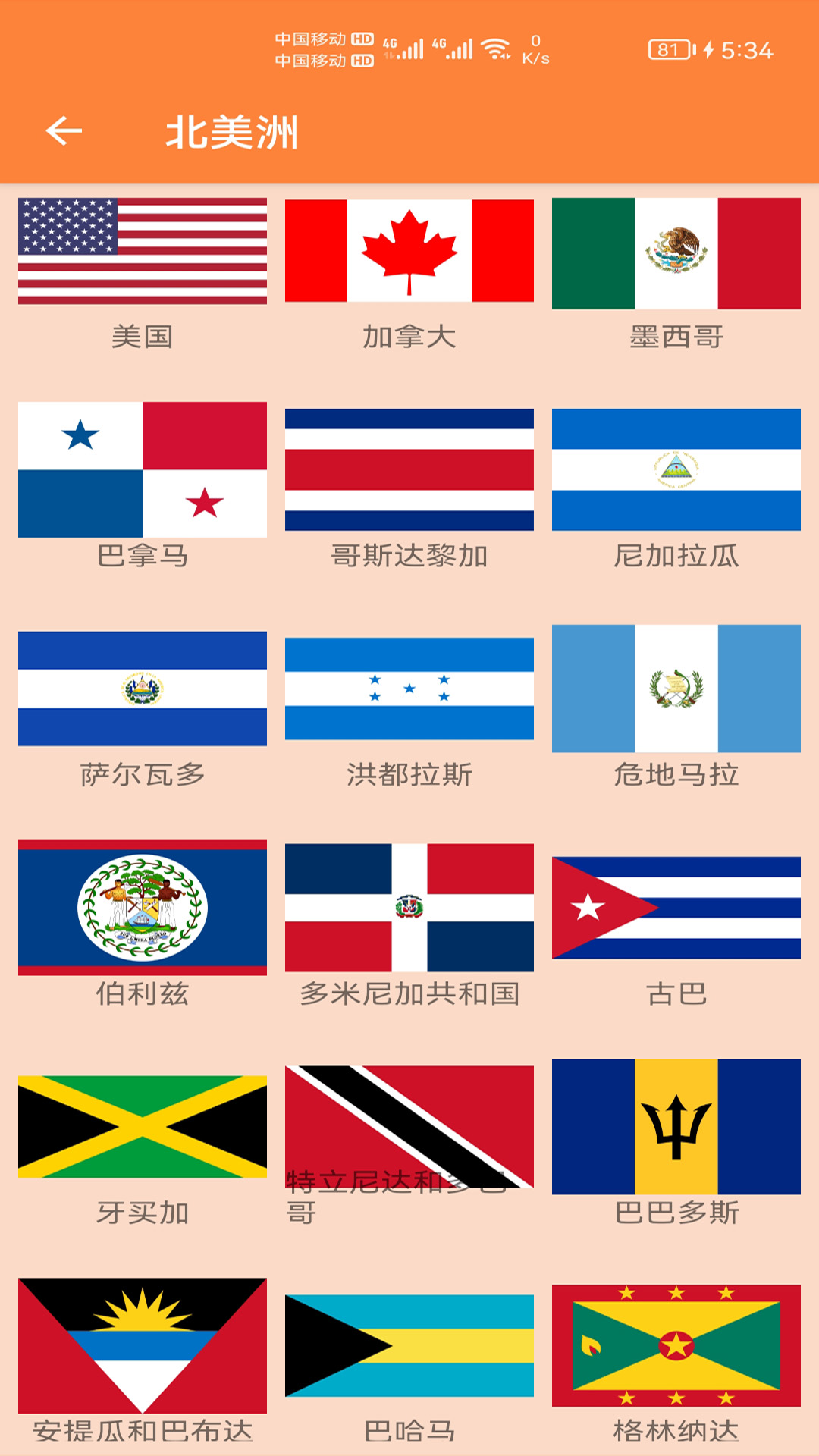Viewport: 819px width, 1456px height.
Task: Open the 哥斯达黎加 flag
Action: (x=409, y=469)
